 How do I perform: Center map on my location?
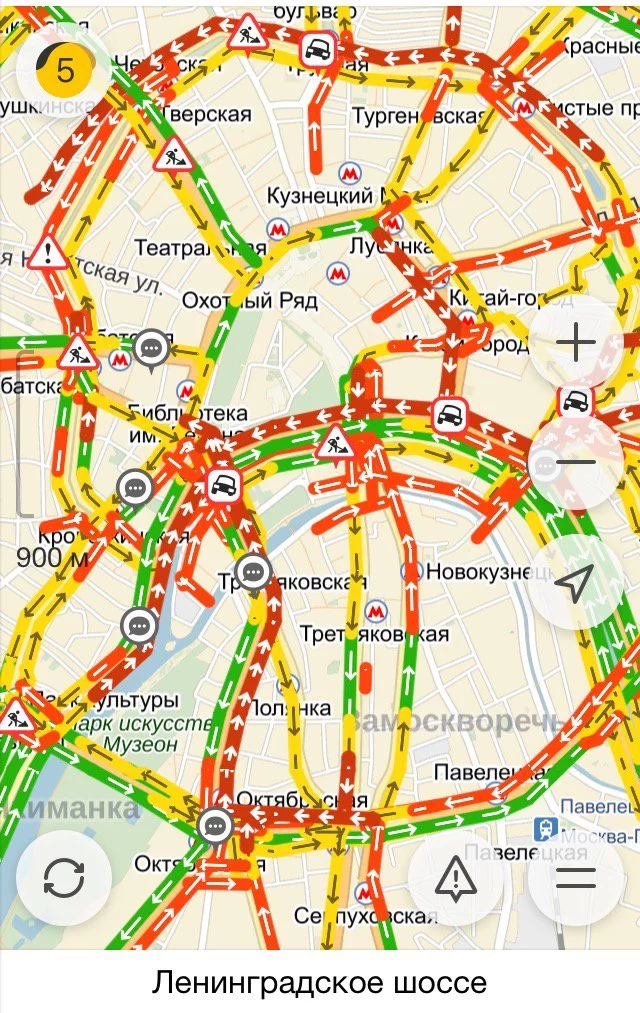coord(576,583)
